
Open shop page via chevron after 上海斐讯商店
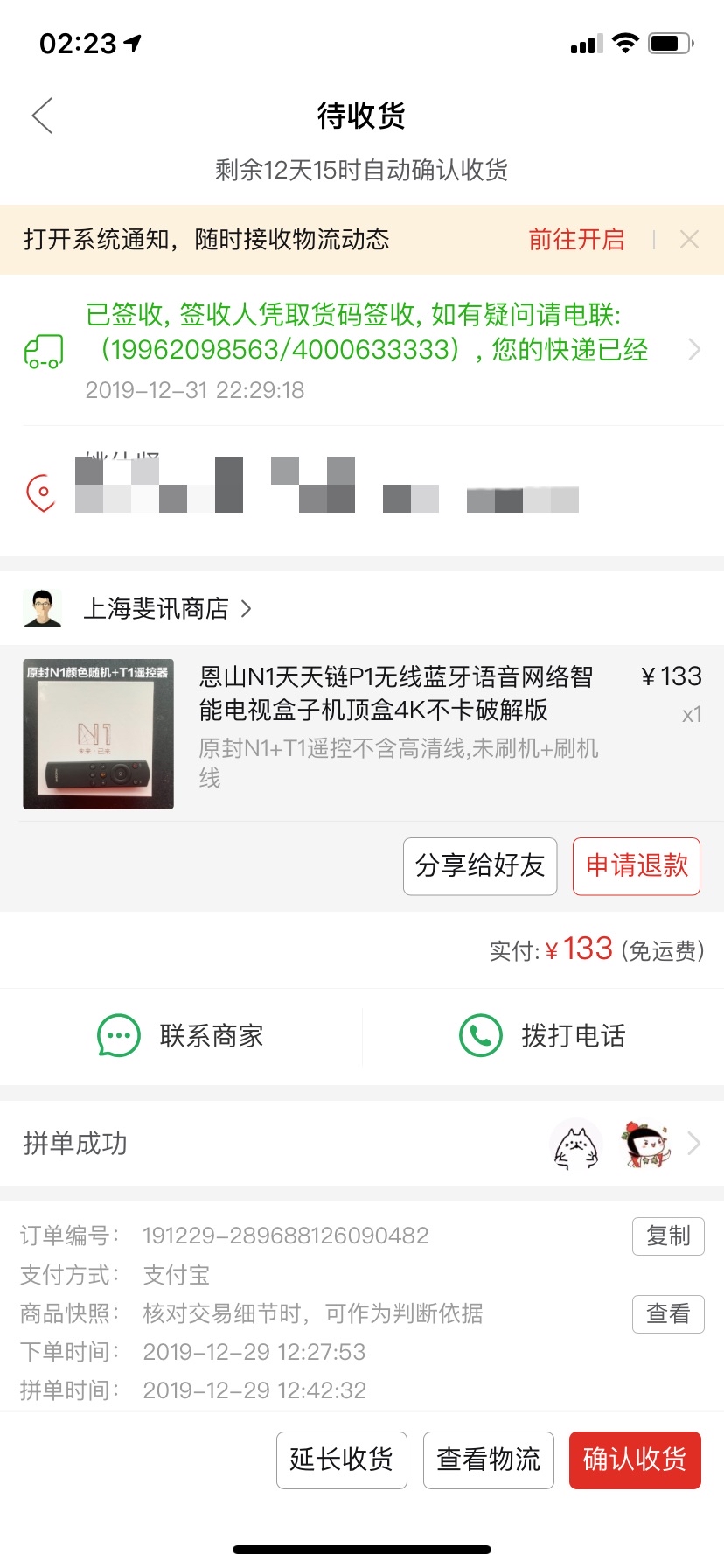tap(246, 607)
